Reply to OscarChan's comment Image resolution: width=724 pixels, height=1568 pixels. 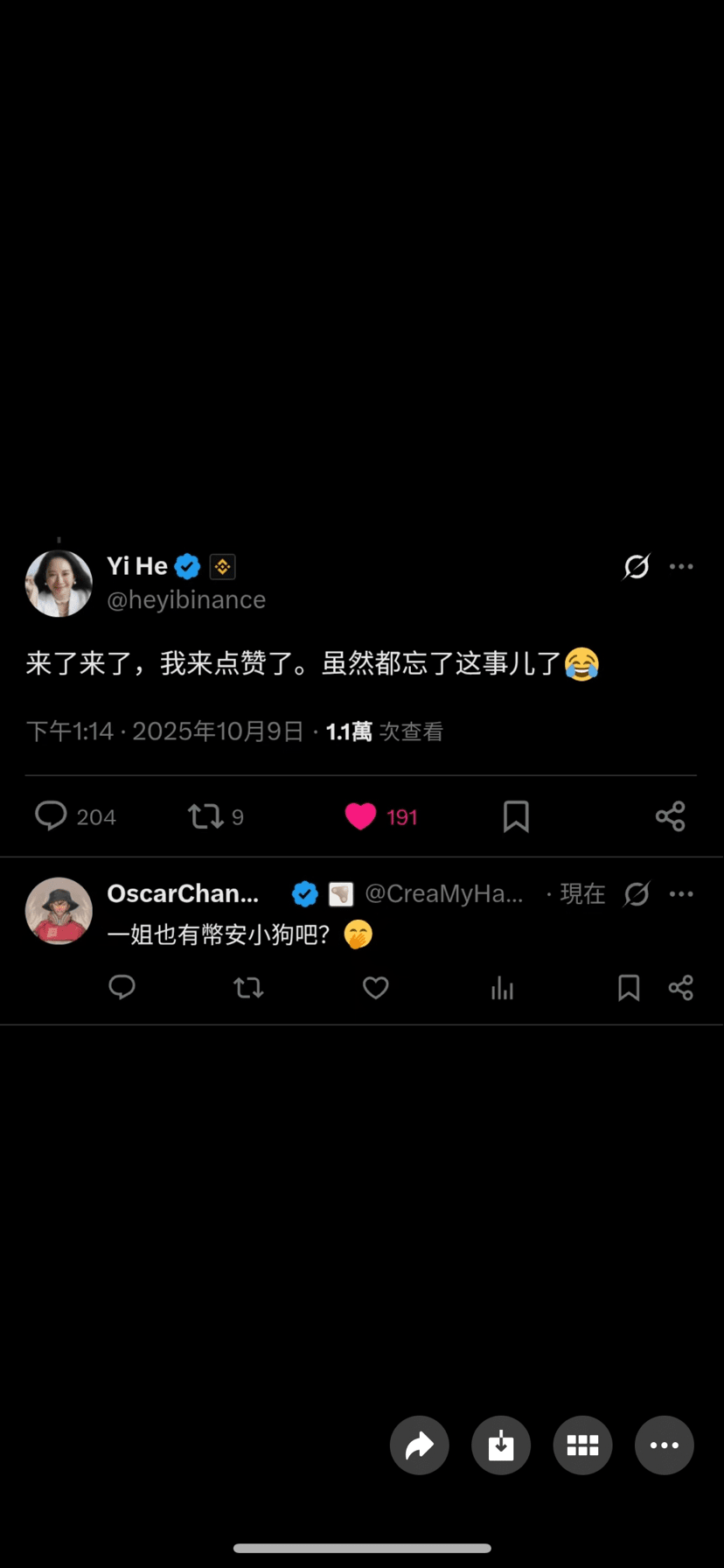coord(122,988)
